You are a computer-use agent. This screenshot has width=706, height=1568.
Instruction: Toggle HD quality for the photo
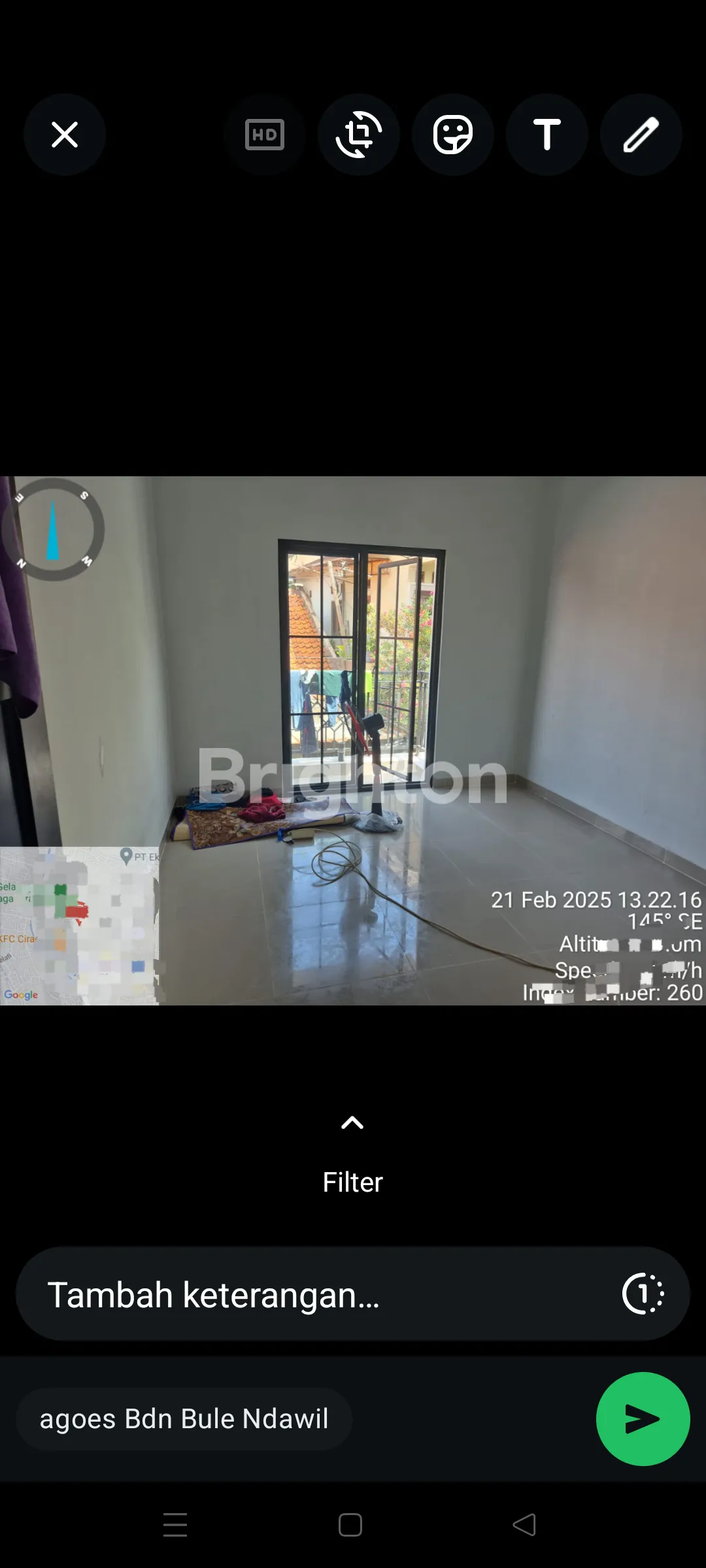click(265, 135)
